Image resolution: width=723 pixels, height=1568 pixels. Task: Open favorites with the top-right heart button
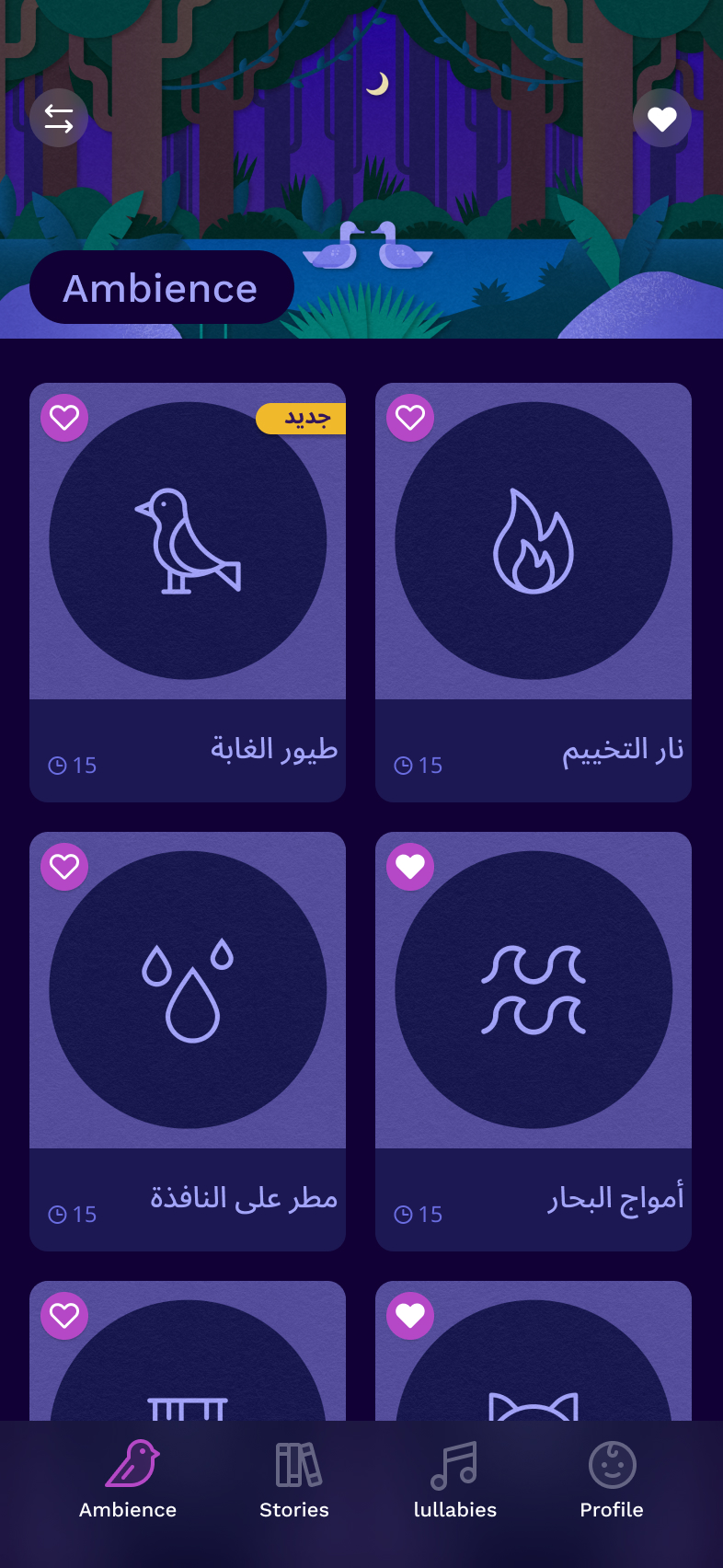[x=662, y=119]
